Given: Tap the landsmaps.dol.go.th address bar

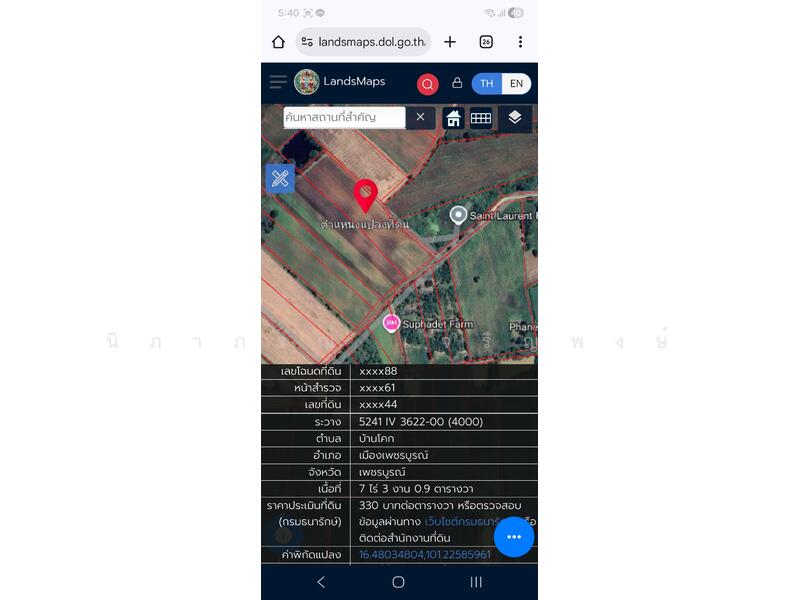Looking at the screenshot, I should [x=364, y=42].
